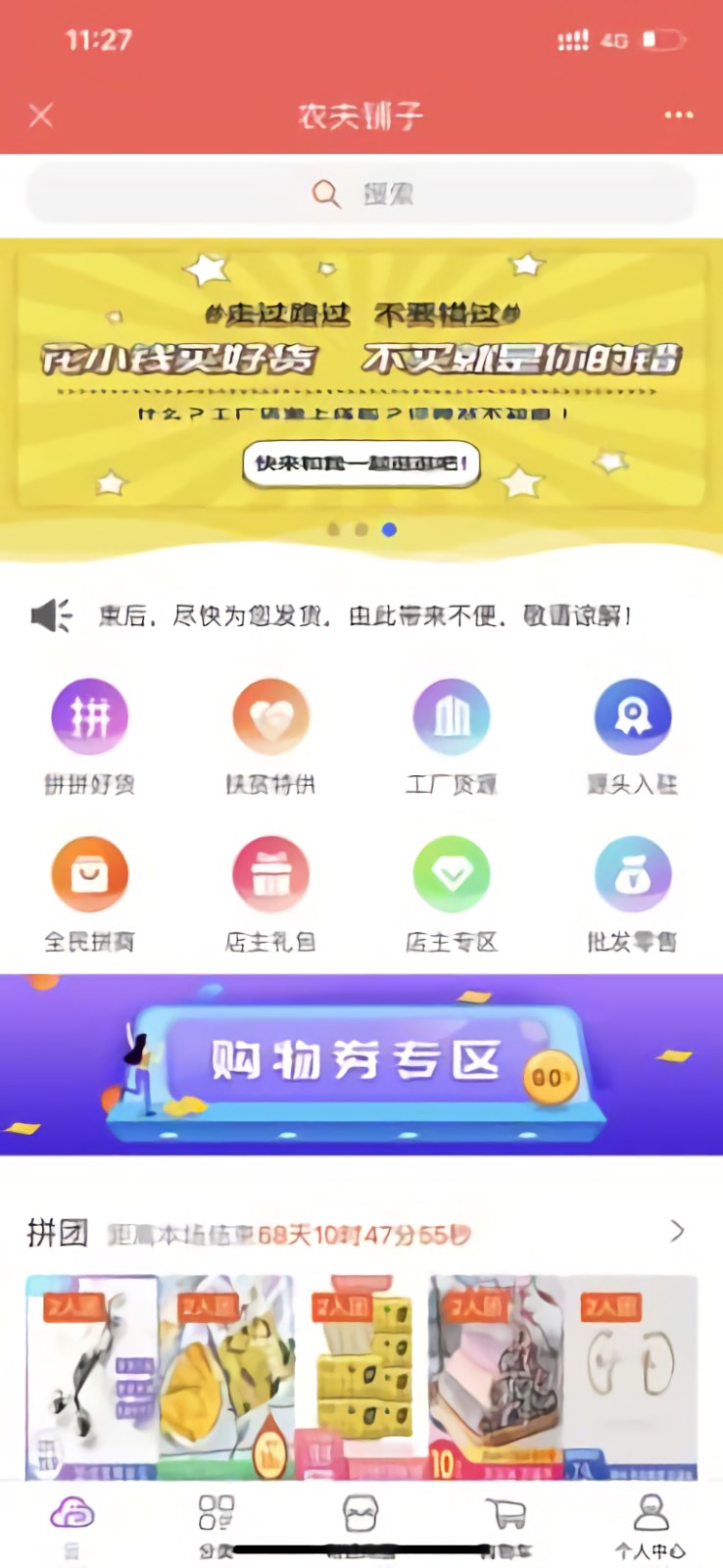
Task: Select the 工厂货源 icon
Action: 452,716
